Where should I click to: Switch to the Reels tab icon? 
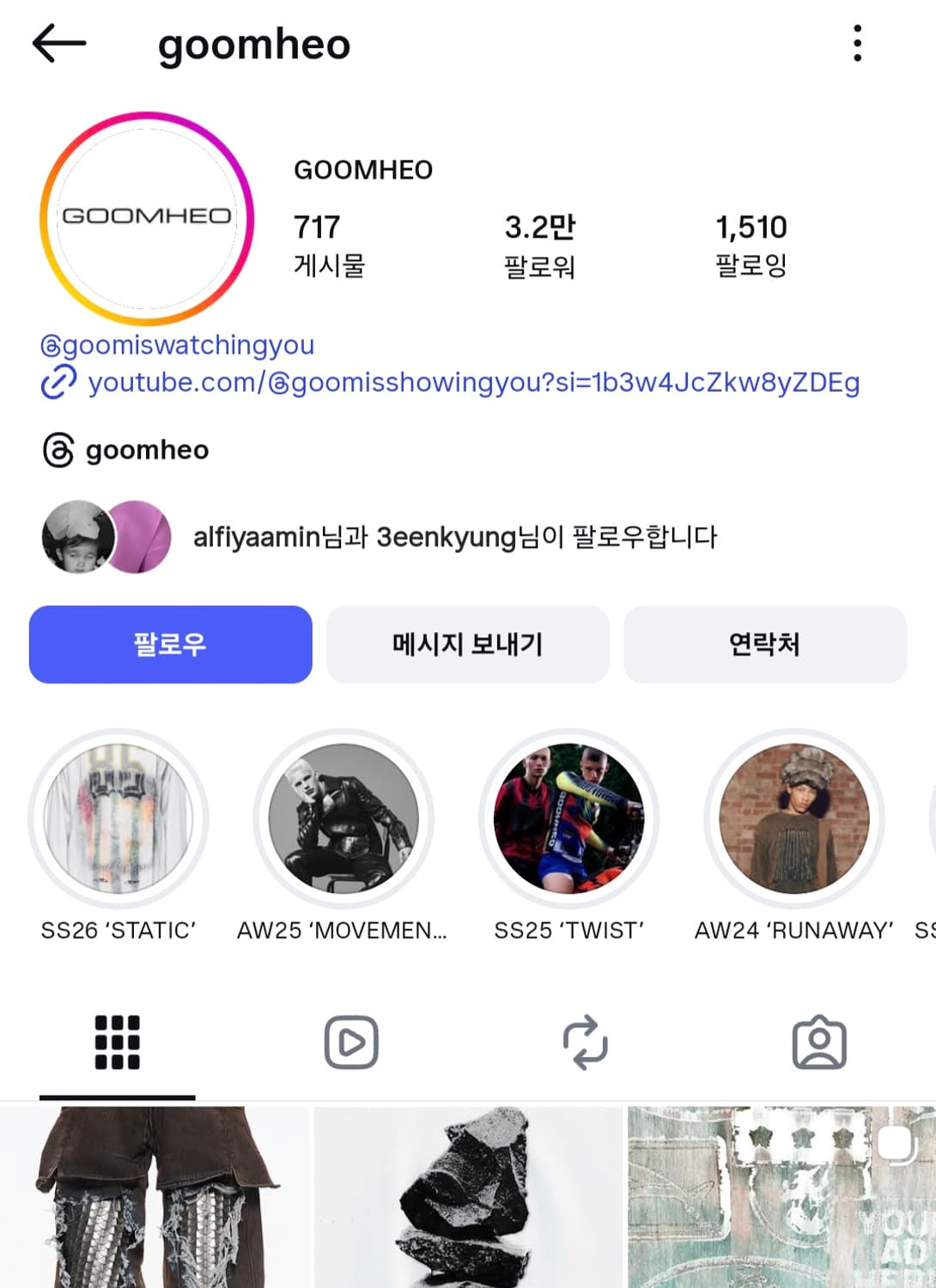point(350,1042)
